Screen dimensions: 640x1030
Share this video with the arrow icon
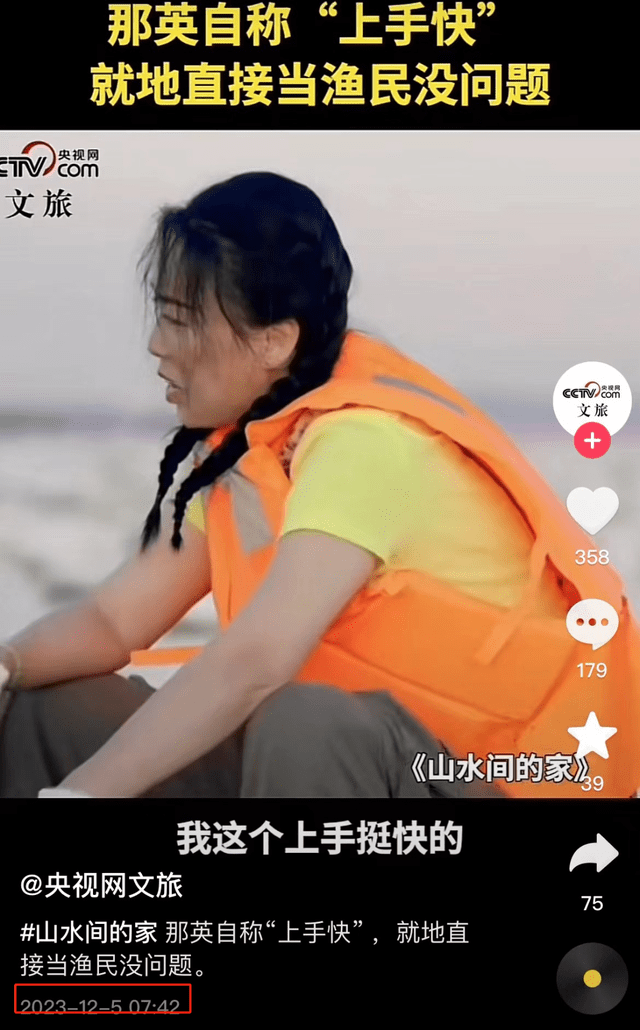[x=593, y=855]
